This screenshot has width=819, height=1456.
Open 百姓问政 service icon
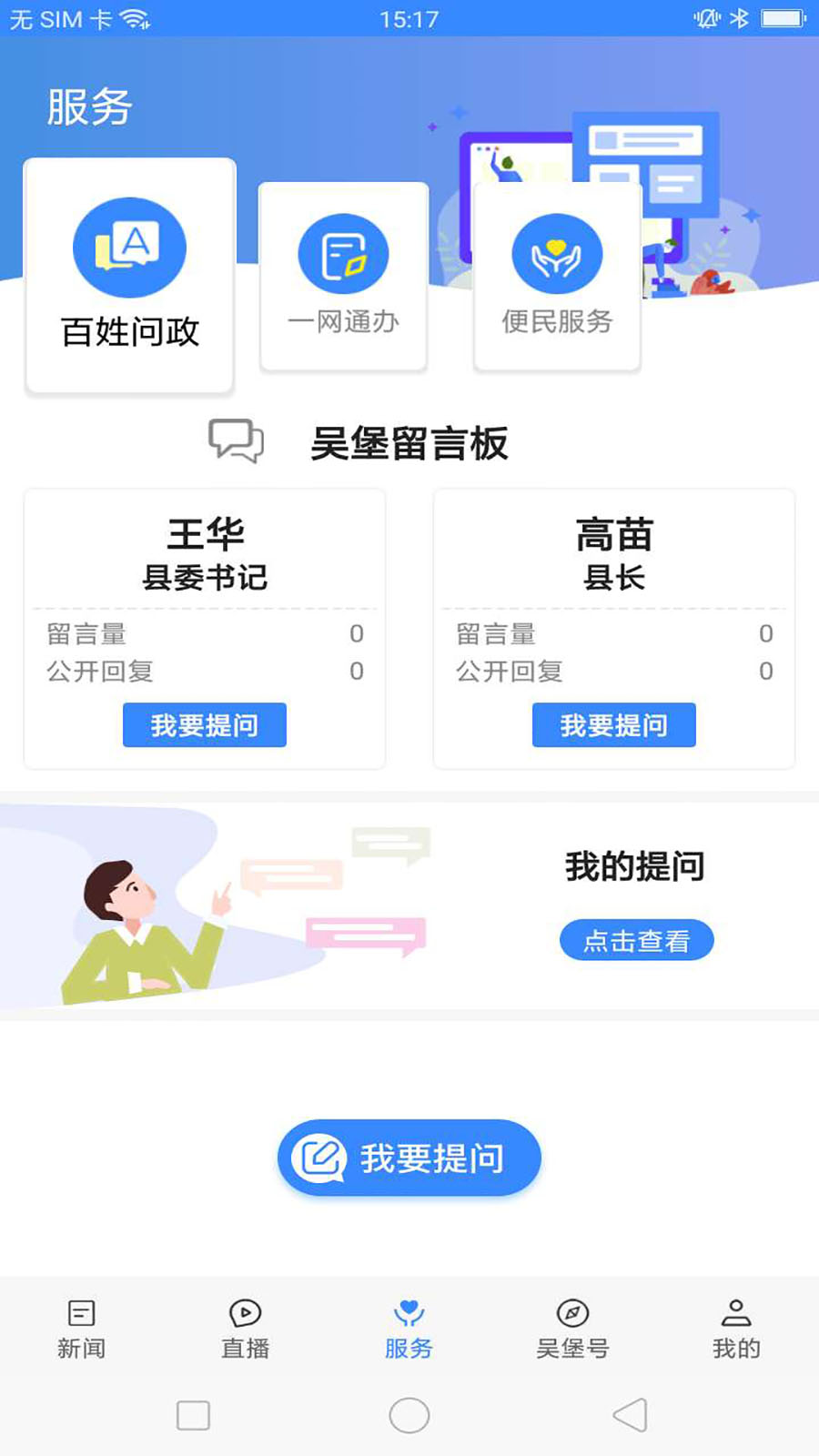[129, 248]
